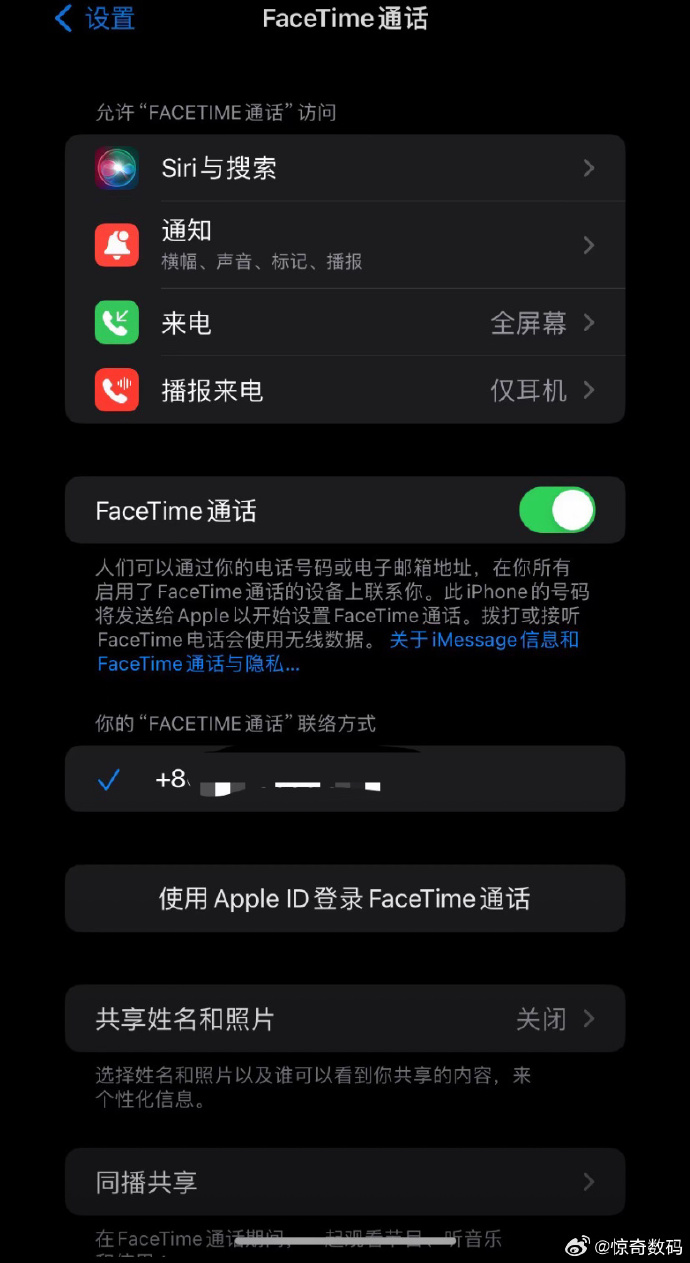Open 通知 settings row
690x1263 pixels.
point(345,245)
